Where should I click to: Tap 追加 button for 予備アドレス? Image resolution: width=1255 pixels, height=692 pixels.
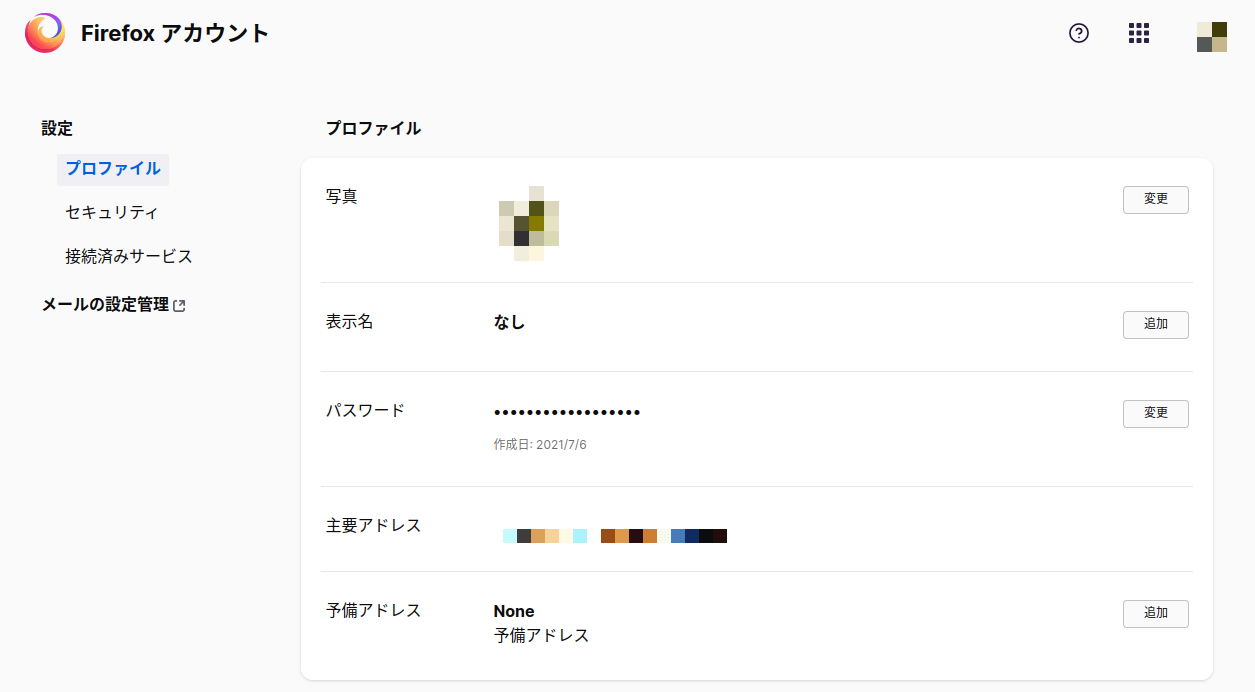pos(1155,613)
